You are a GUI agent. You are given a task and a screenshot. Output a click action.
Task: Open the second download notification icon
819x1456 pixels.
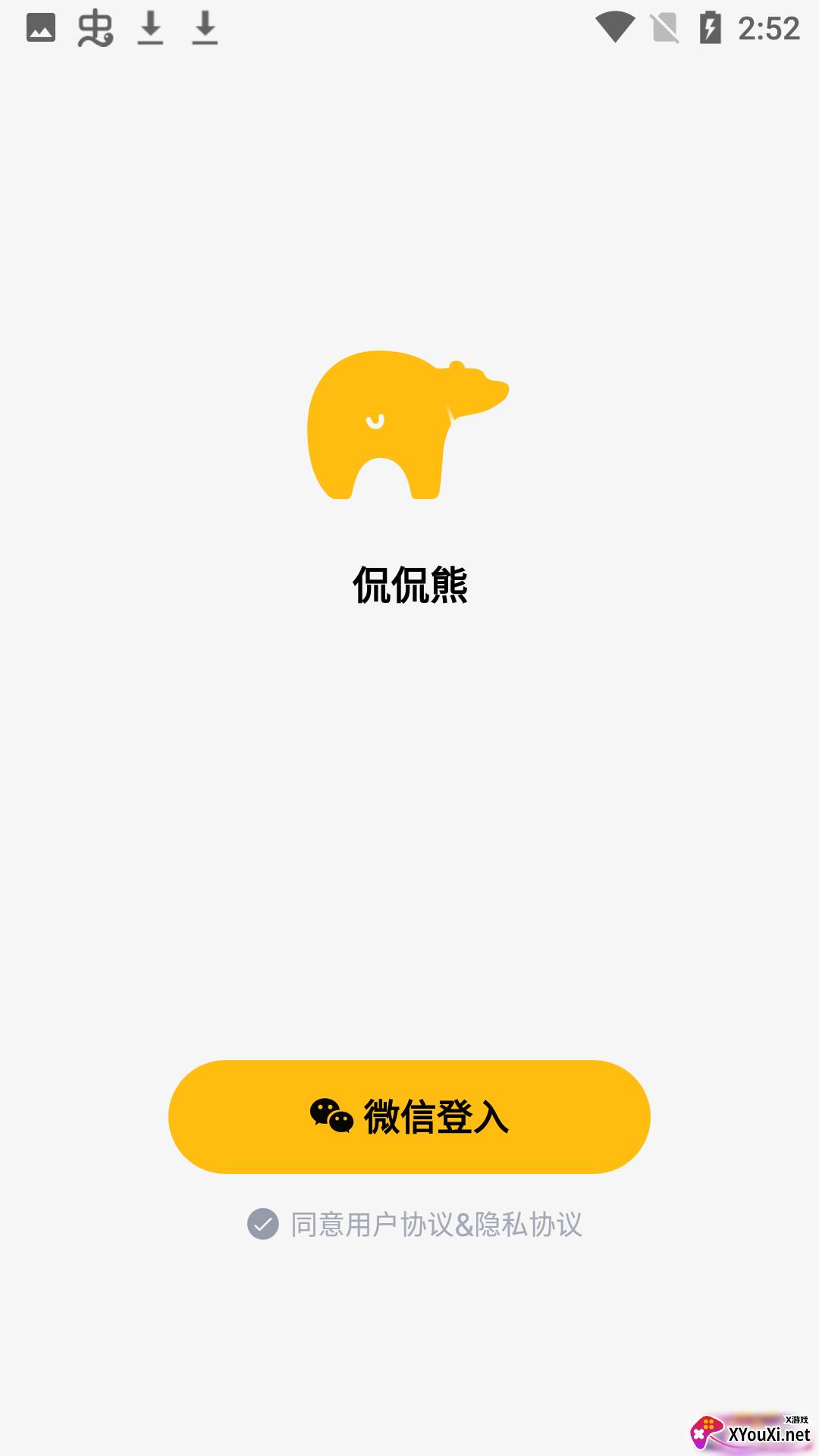point(203,29)
